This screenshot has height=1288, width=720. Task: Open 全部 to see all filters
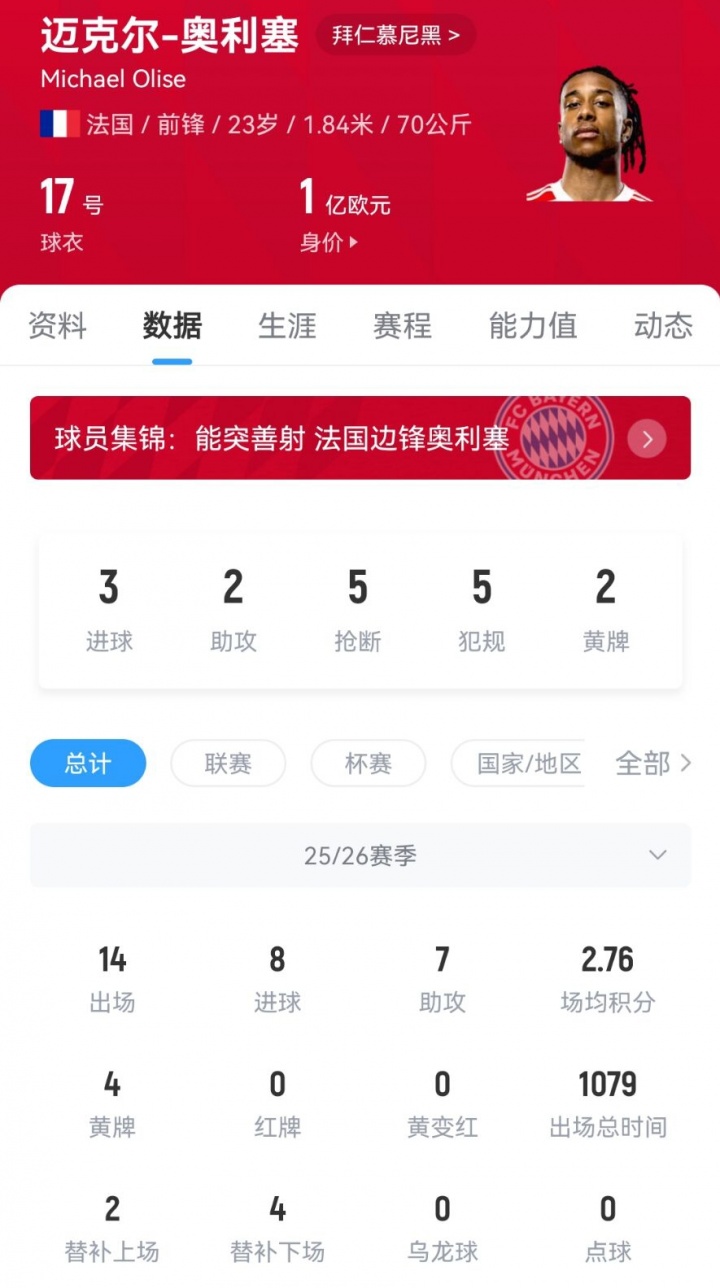click(x=653, y=764)
